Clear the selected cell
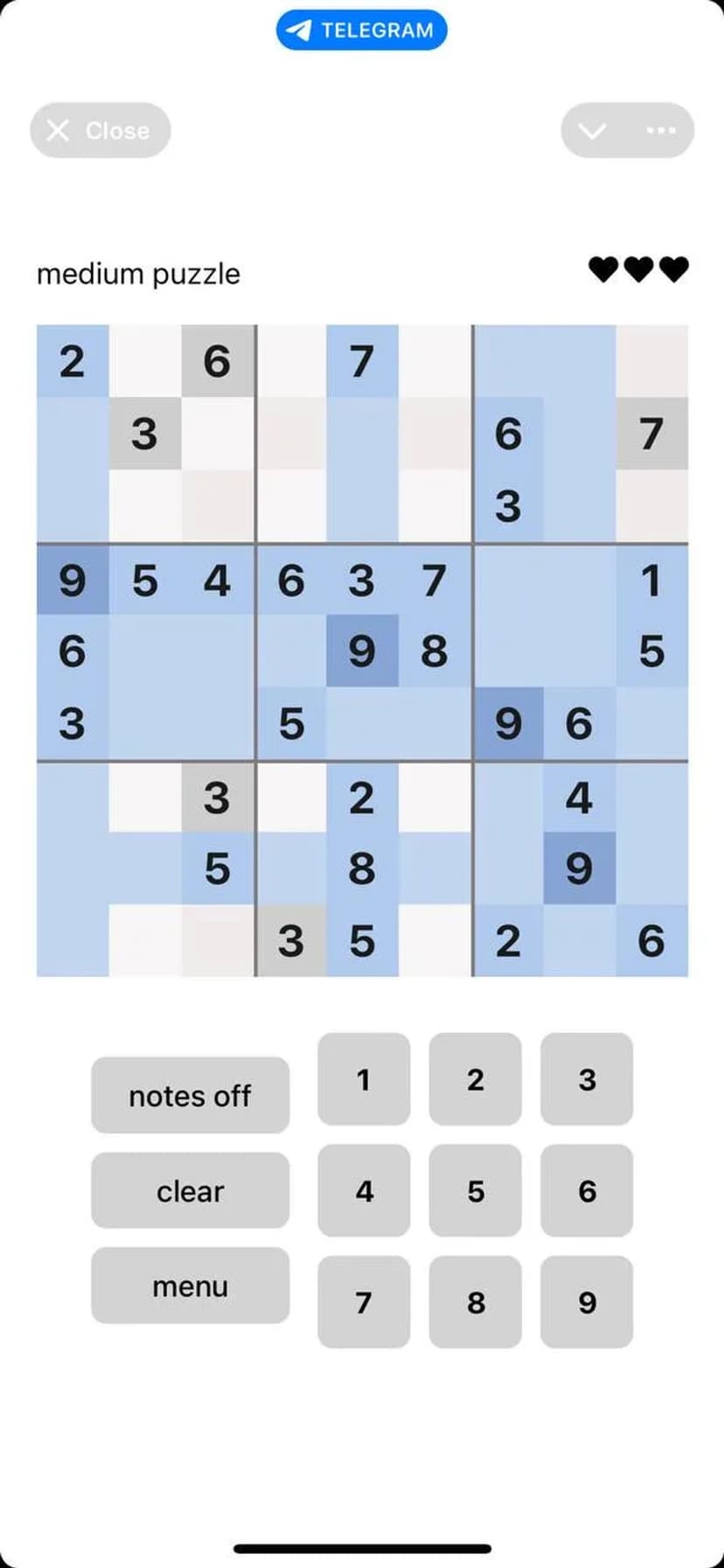Screen dimensions: 724x1568 (x=190, y=1190)
